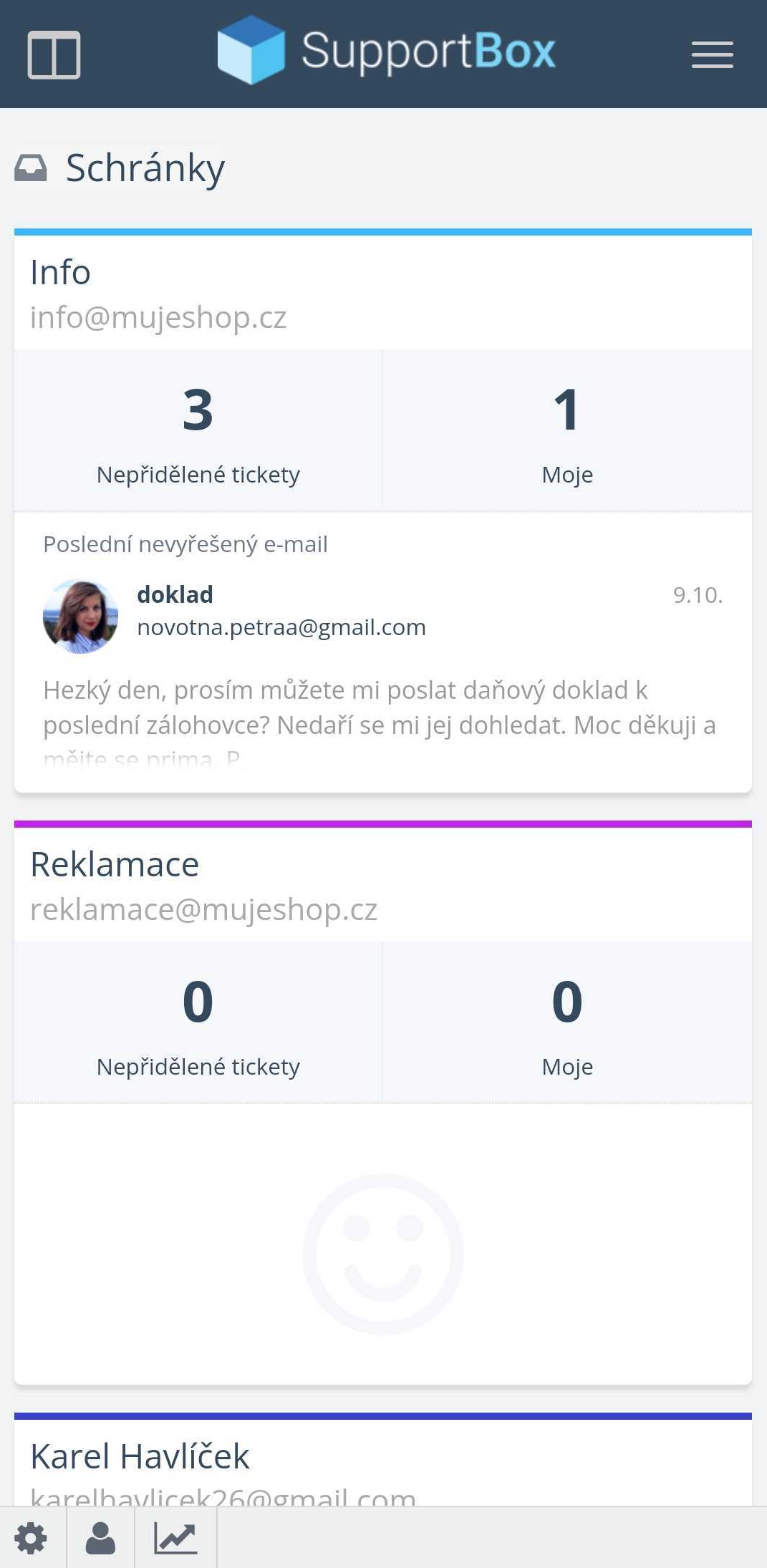Go to the SupportBox home logo
The width and height of the screenshot is (767, 1568).
coord(387,51)
